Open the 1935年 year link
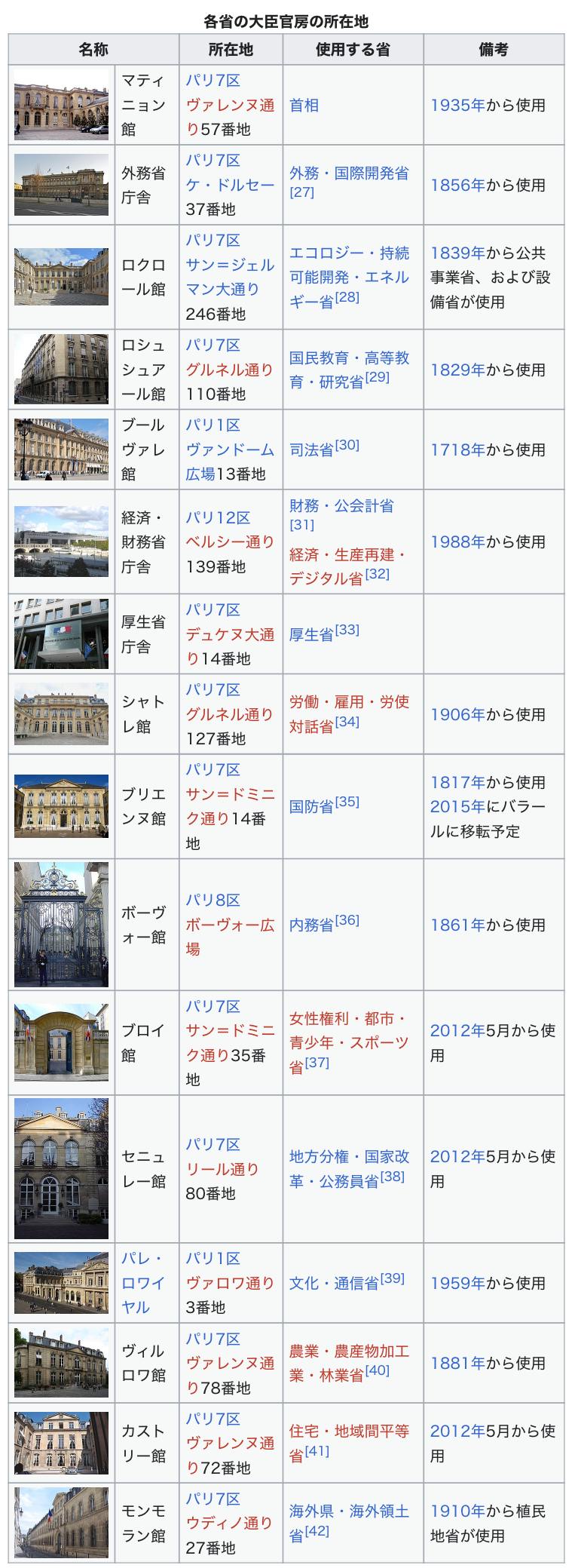This screenshot has width=578, height=1568. coord(457,106)
